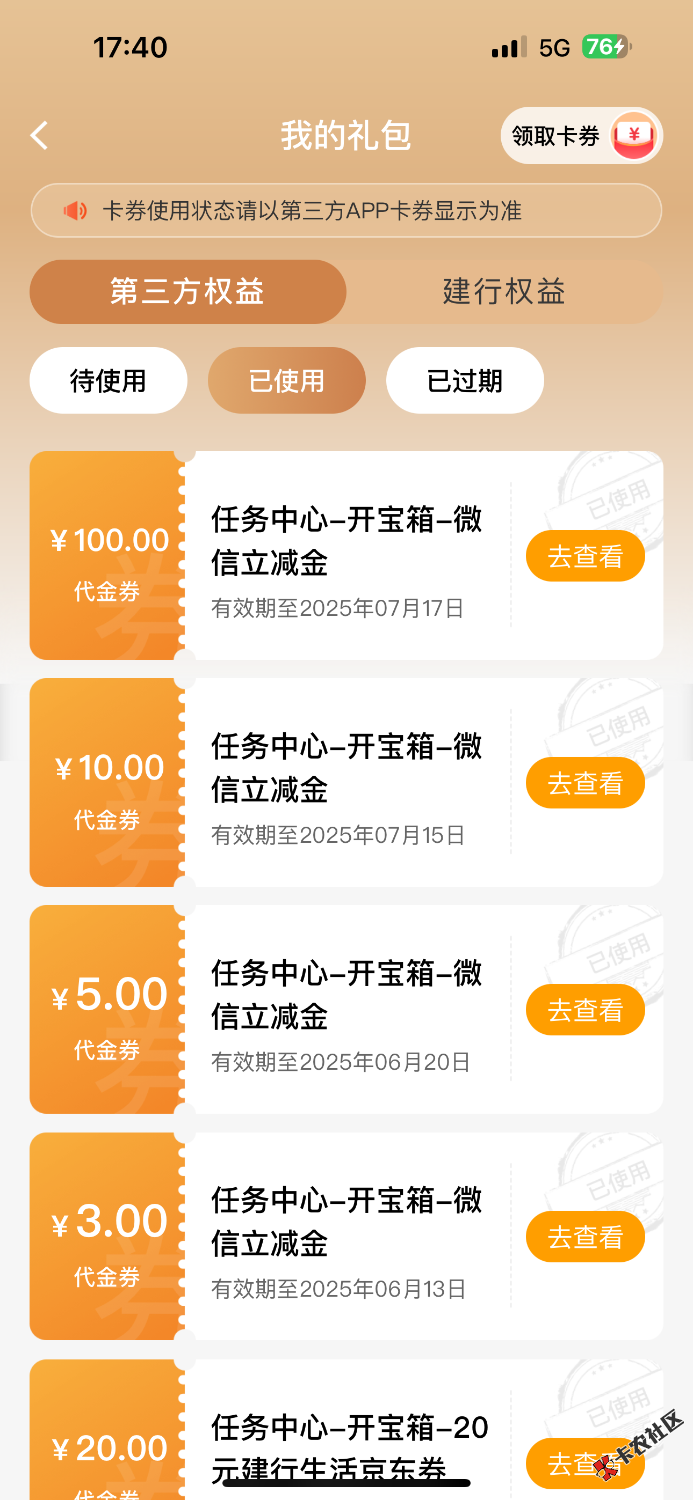Image resolution: width=693 pixels, height=1500 pixels.
Task: Switch to the 第三方权益 tab
Action: click(188, 292)
